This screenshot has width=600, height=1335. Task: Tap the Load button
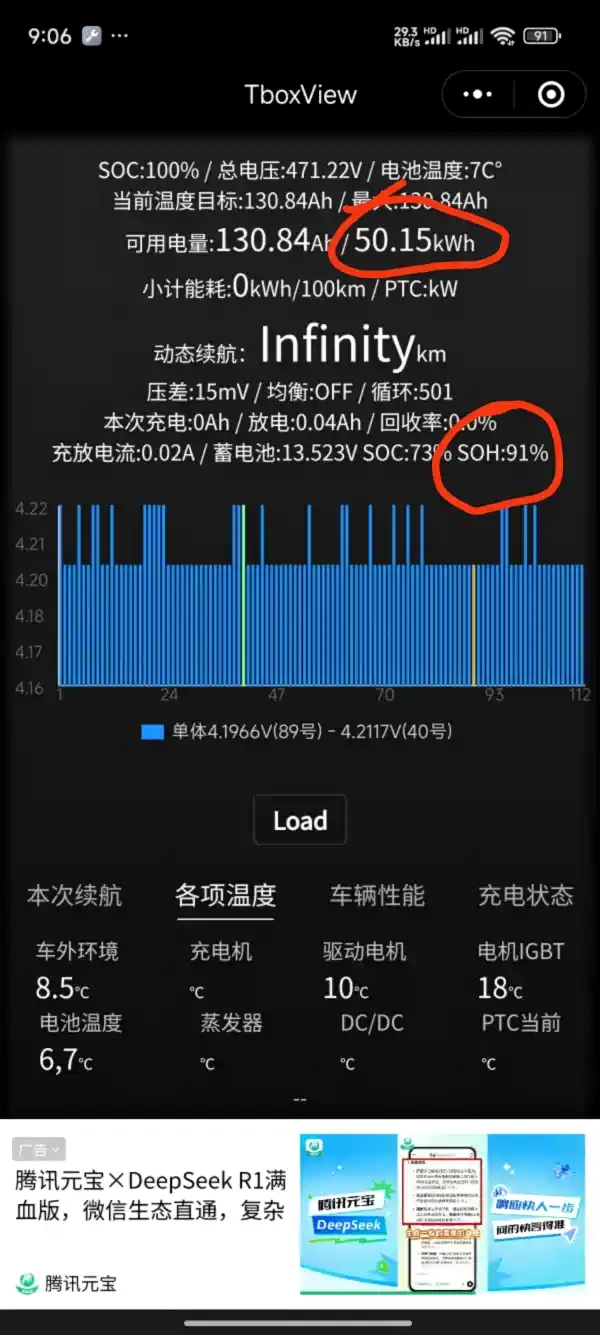point(300,821)
